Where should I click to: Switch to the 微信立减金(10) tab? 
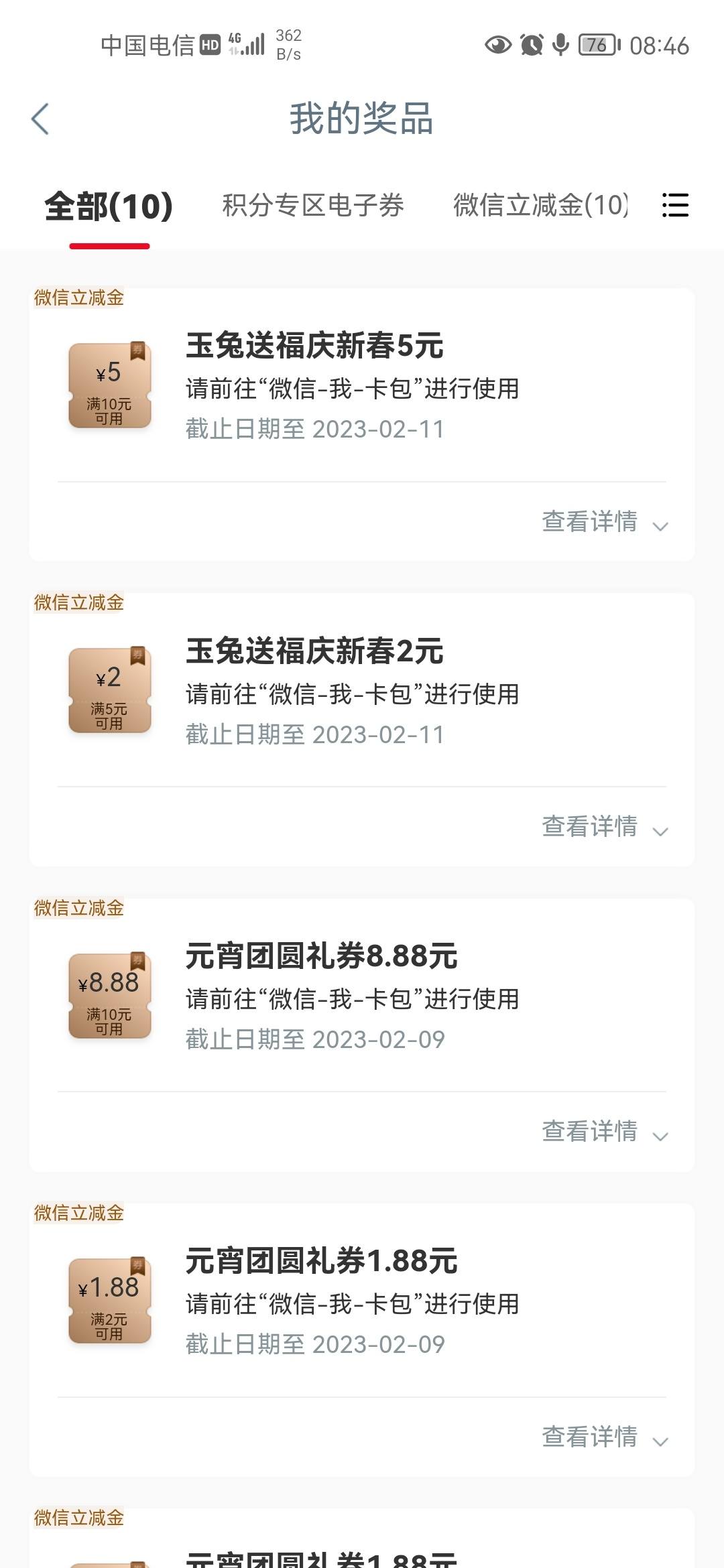(541, 206)
